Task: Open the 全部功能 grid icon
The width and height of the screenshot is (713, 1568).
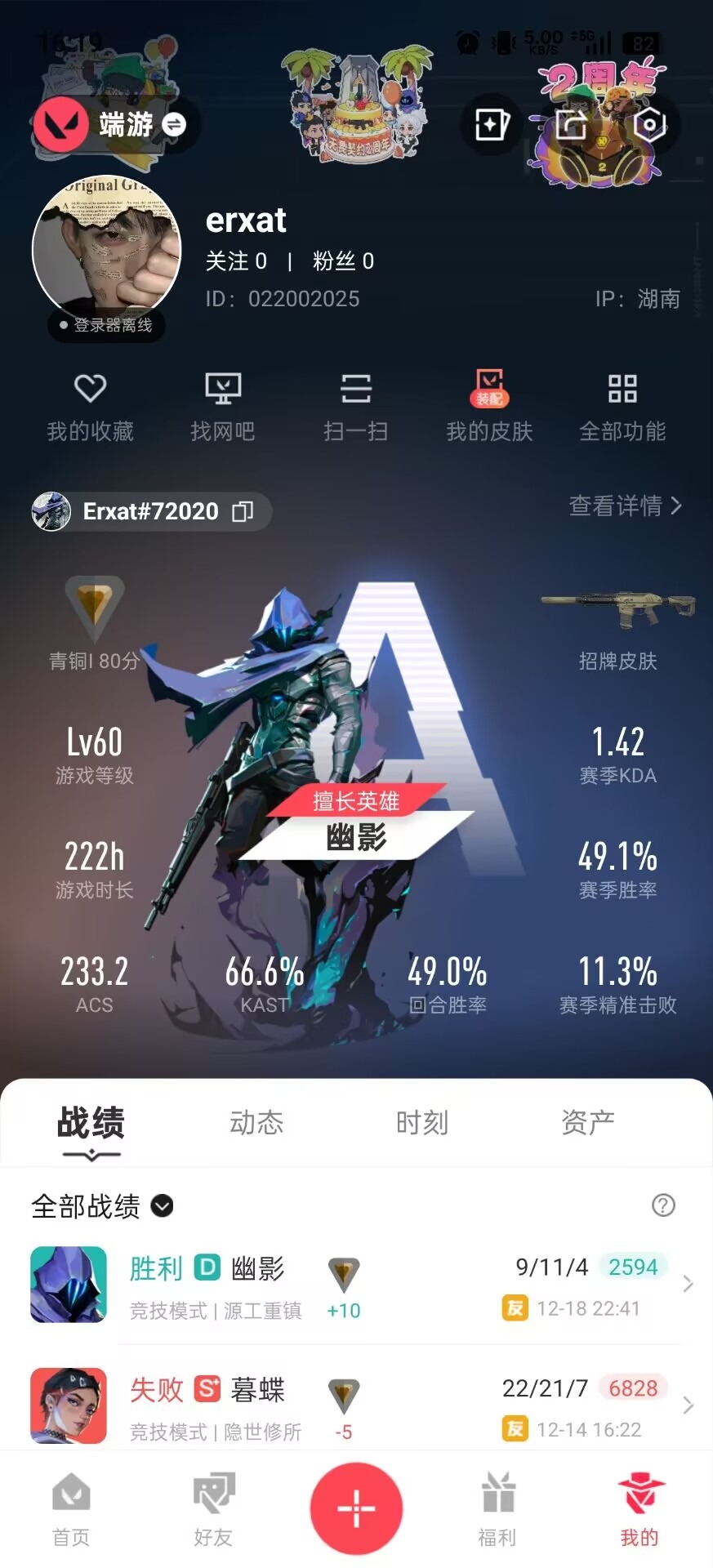Action: 622,400
